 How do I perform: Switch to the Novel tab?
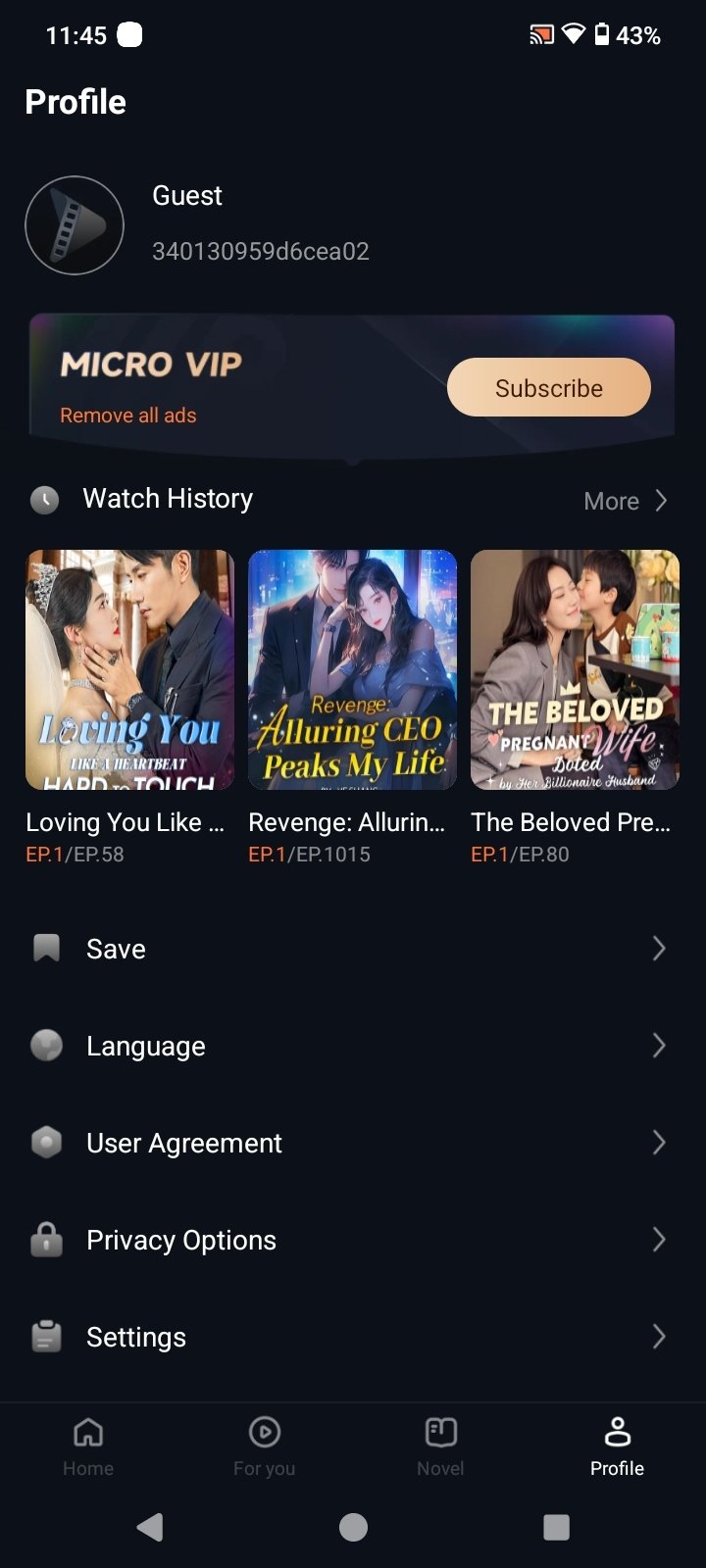tap(440, 1445)
